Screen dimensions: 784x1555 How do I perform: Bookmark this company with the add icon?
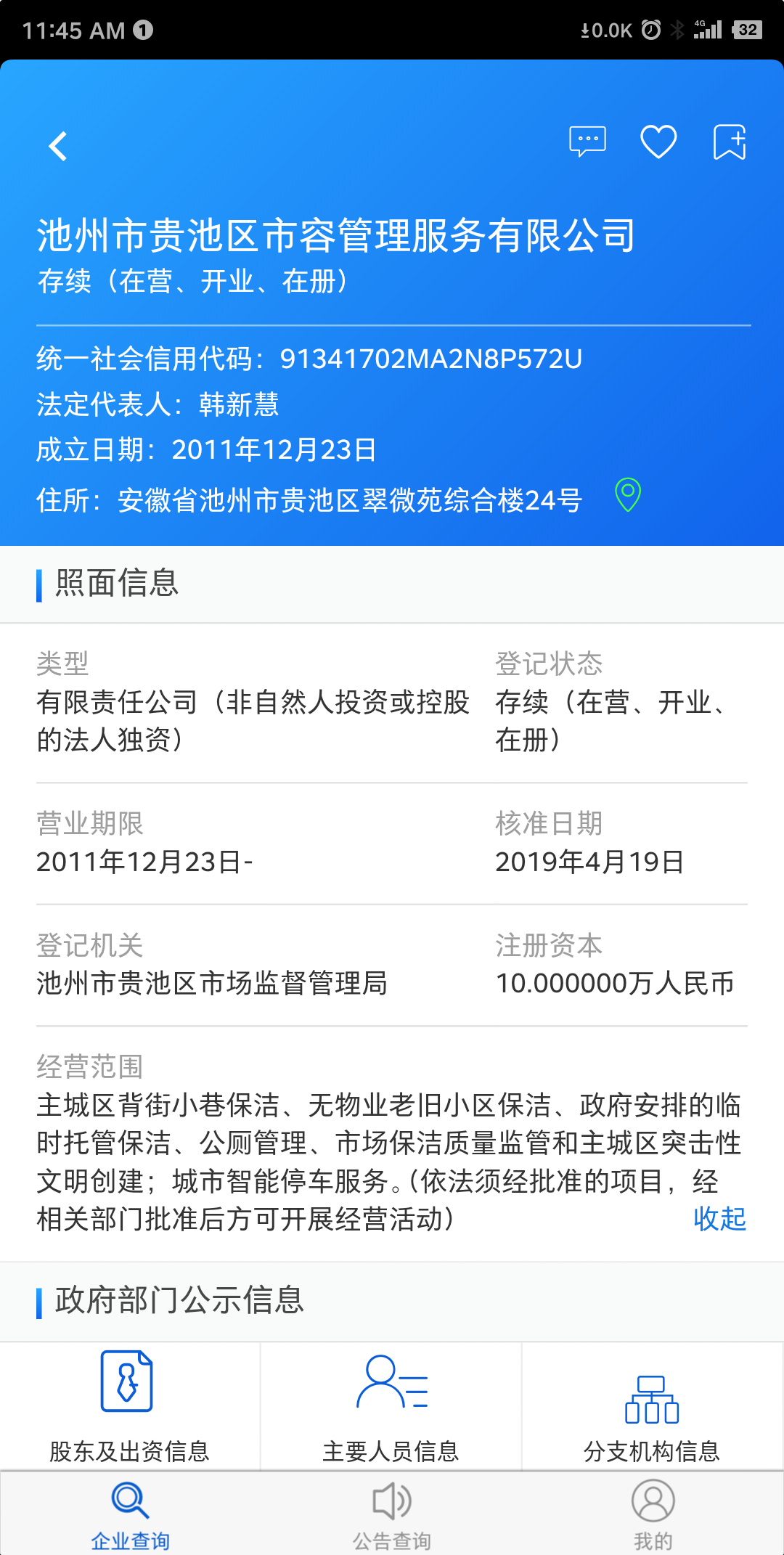click(730, 142)
